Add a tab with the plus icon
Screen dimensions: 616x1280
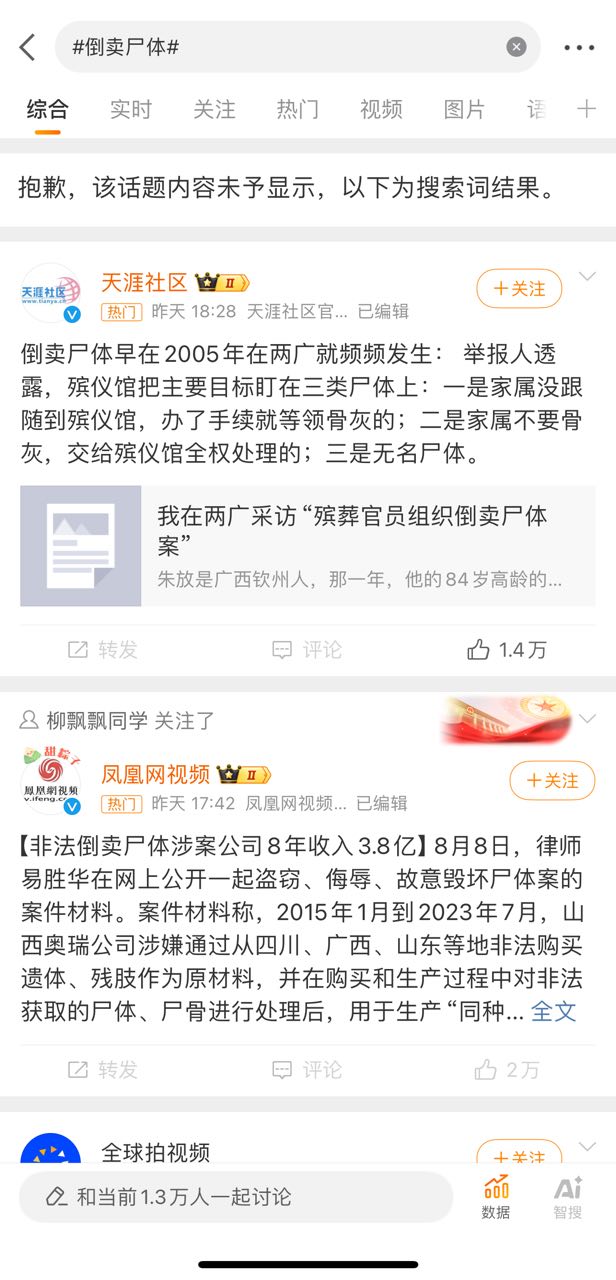[x=586, y=109]
